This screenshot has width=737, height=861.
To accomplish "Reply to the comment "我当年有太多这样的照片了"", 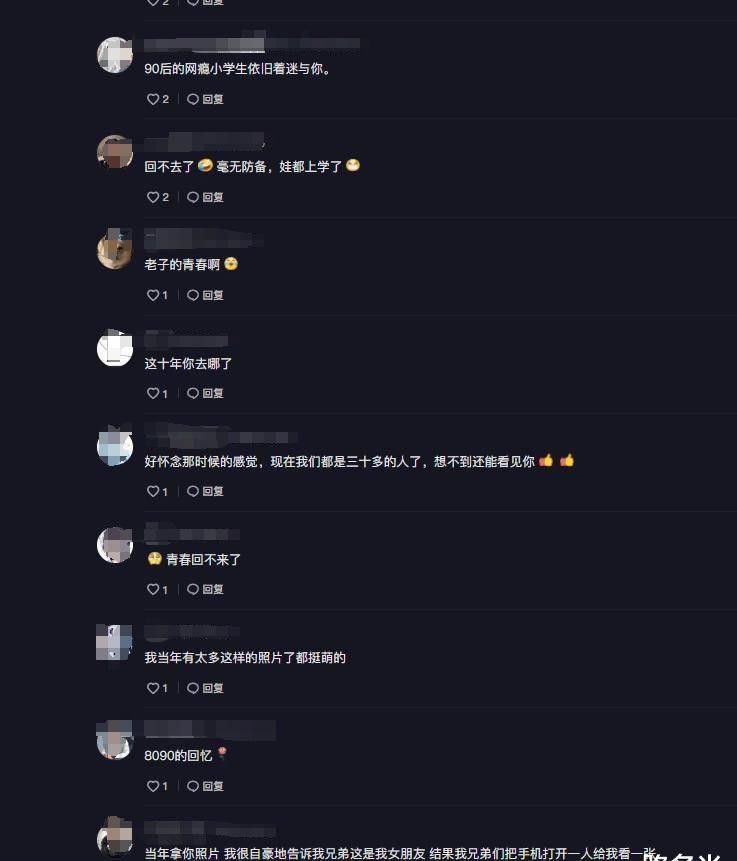I will pos(205,688).
